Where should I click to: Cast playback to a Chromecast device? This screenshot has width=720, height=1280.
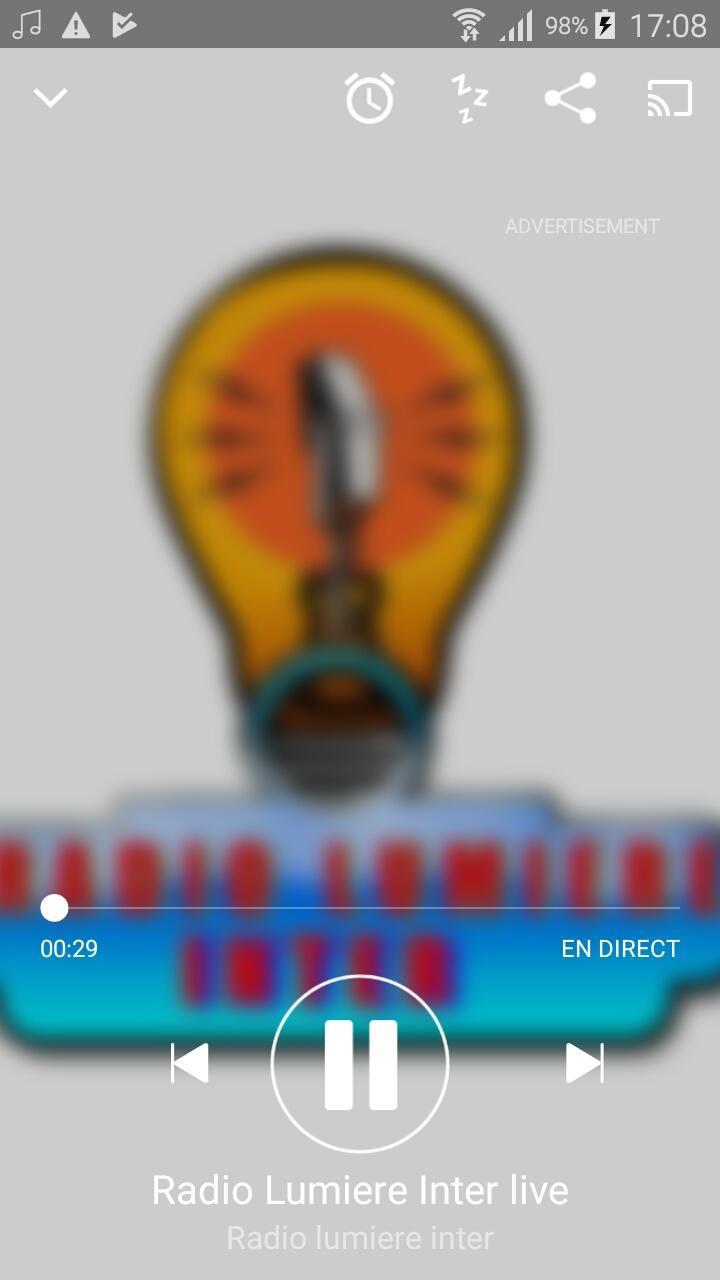[668, 97]
